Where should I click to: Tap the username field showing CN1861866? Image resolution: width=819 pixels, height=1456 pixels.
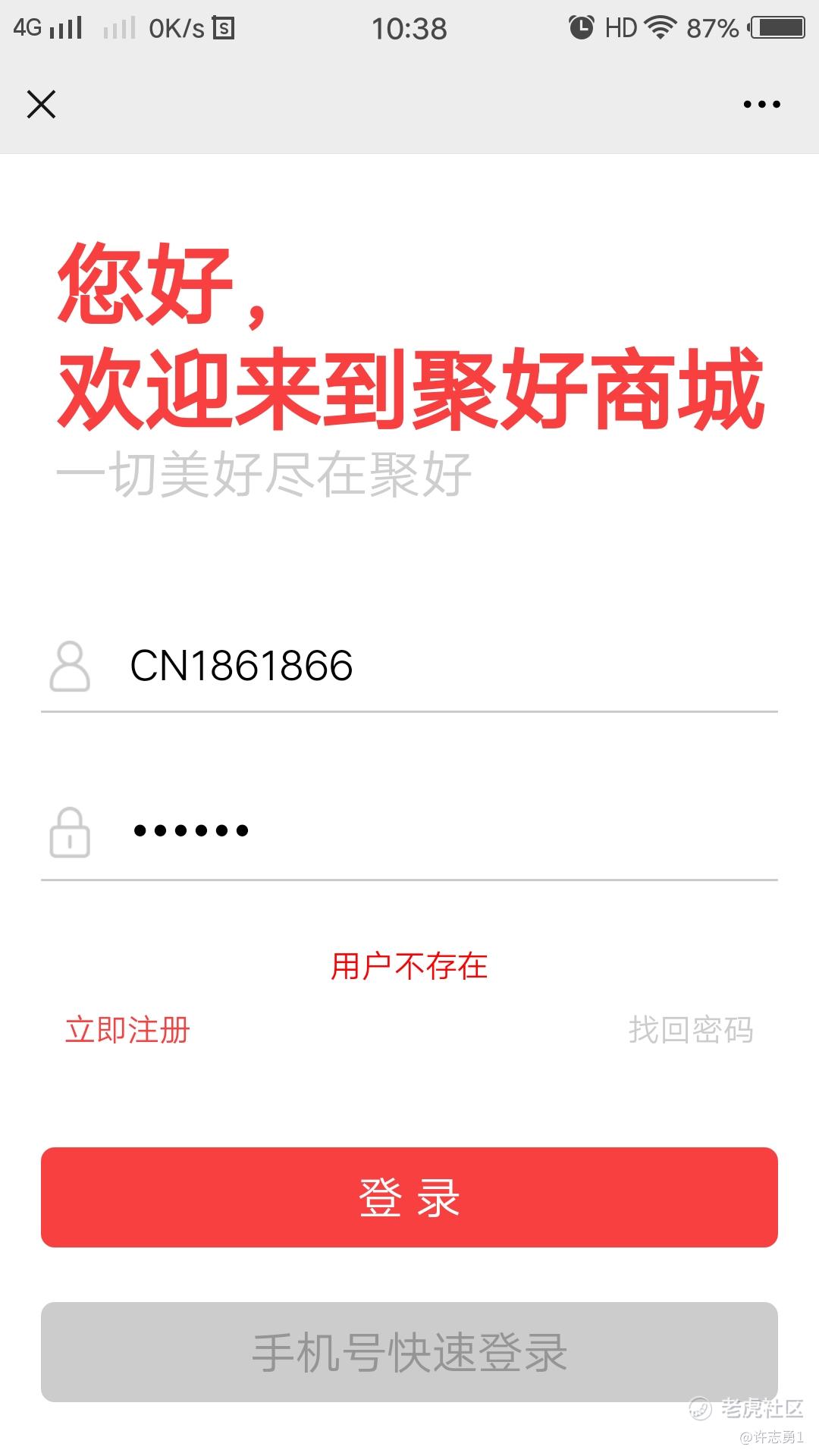(409, 667)
